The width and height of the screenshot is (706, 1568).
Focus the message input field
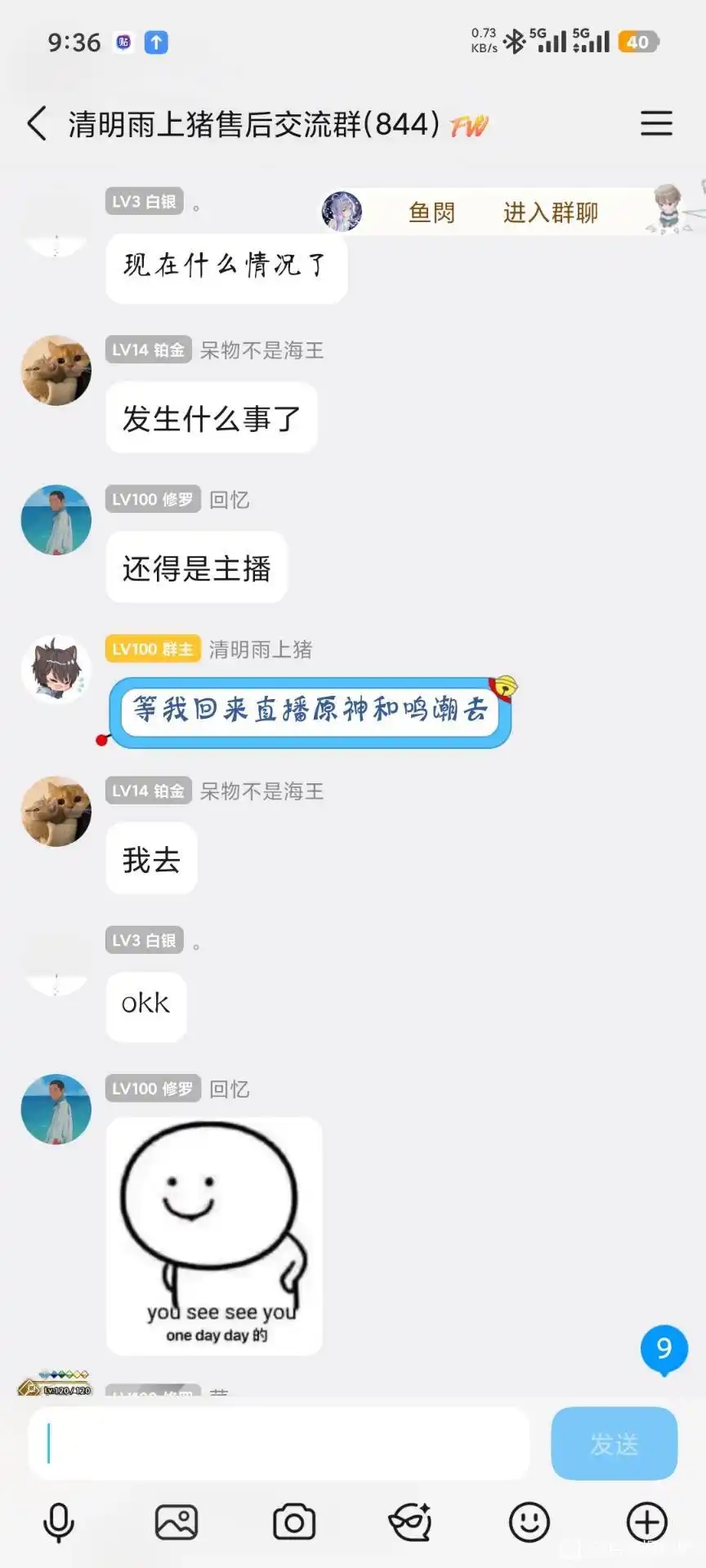click(278, 1443)
